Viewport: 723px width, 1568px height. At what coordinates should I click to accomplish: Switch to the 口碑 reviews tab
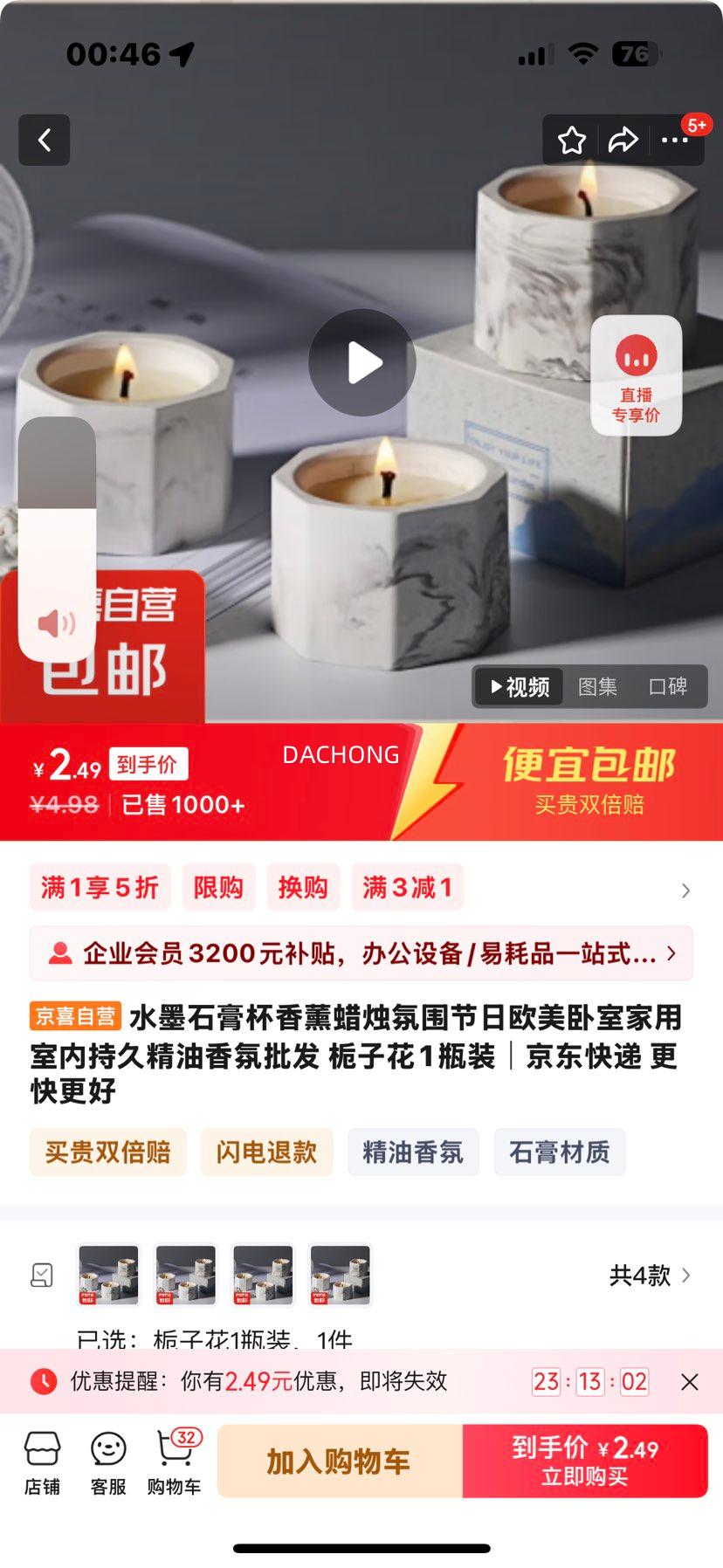pyautogui.click(x=668, y=687)
